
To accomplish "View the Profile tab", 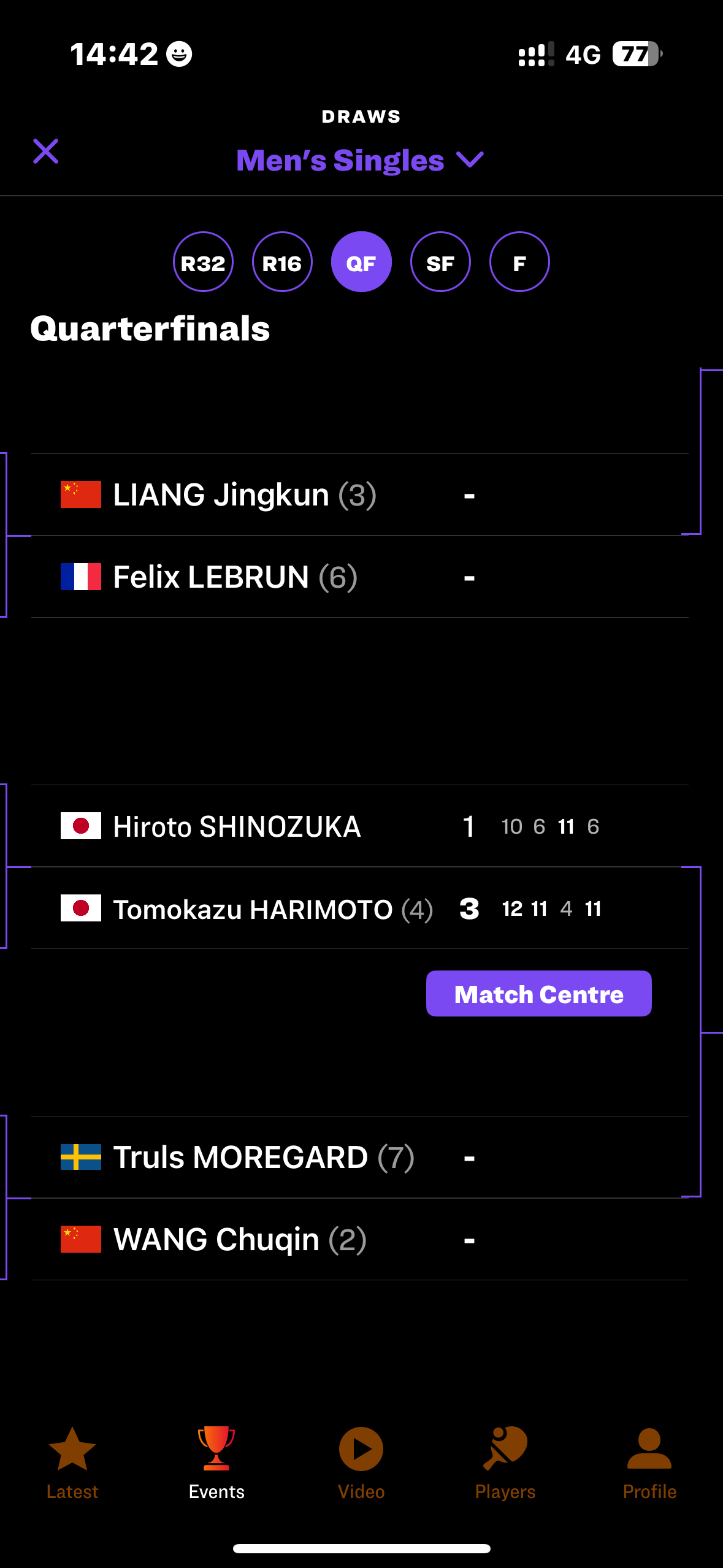I will point(649,1464).
